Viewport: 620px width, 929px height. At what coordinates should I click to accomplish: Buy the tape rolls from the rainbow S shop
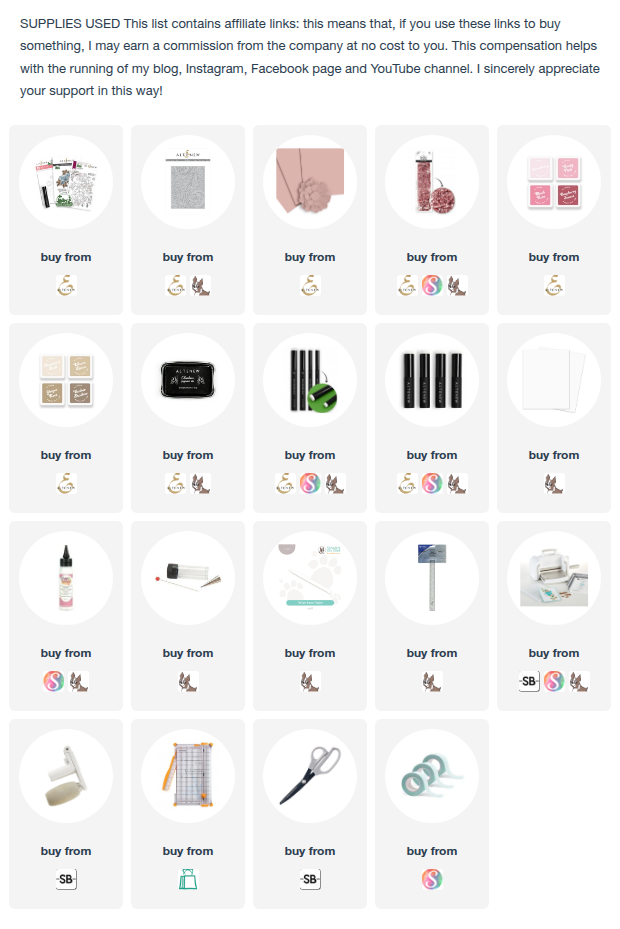(432, 880)
